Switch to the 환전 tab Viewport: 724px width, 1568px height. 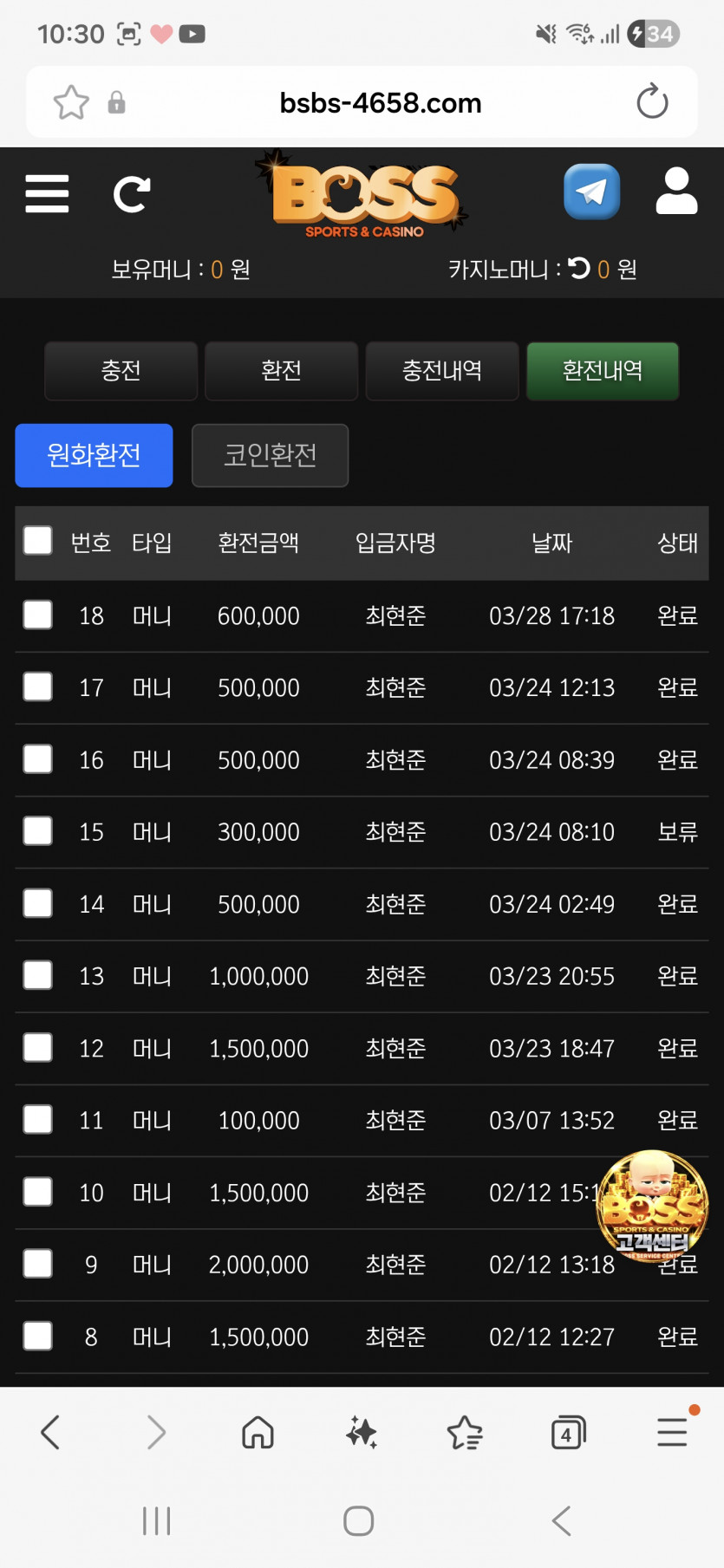point(282,371)
